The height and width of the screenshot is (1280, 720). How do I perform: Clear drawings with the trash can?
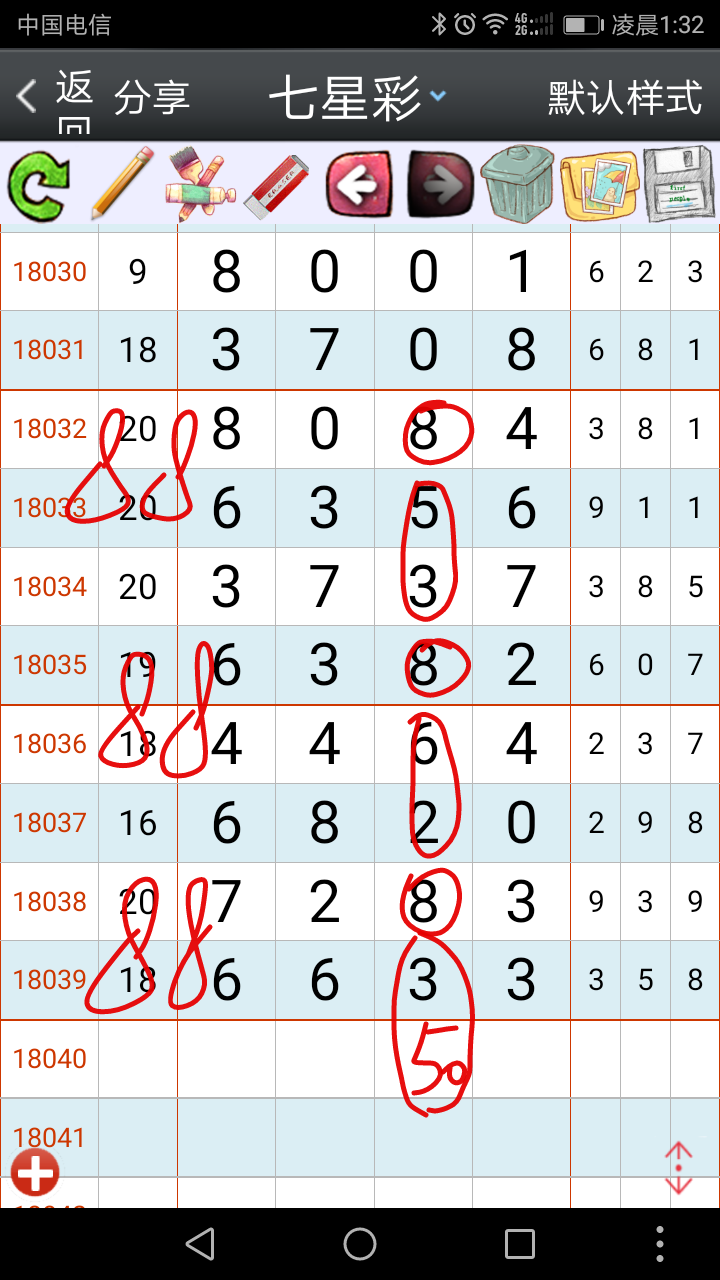pos(516,184)
